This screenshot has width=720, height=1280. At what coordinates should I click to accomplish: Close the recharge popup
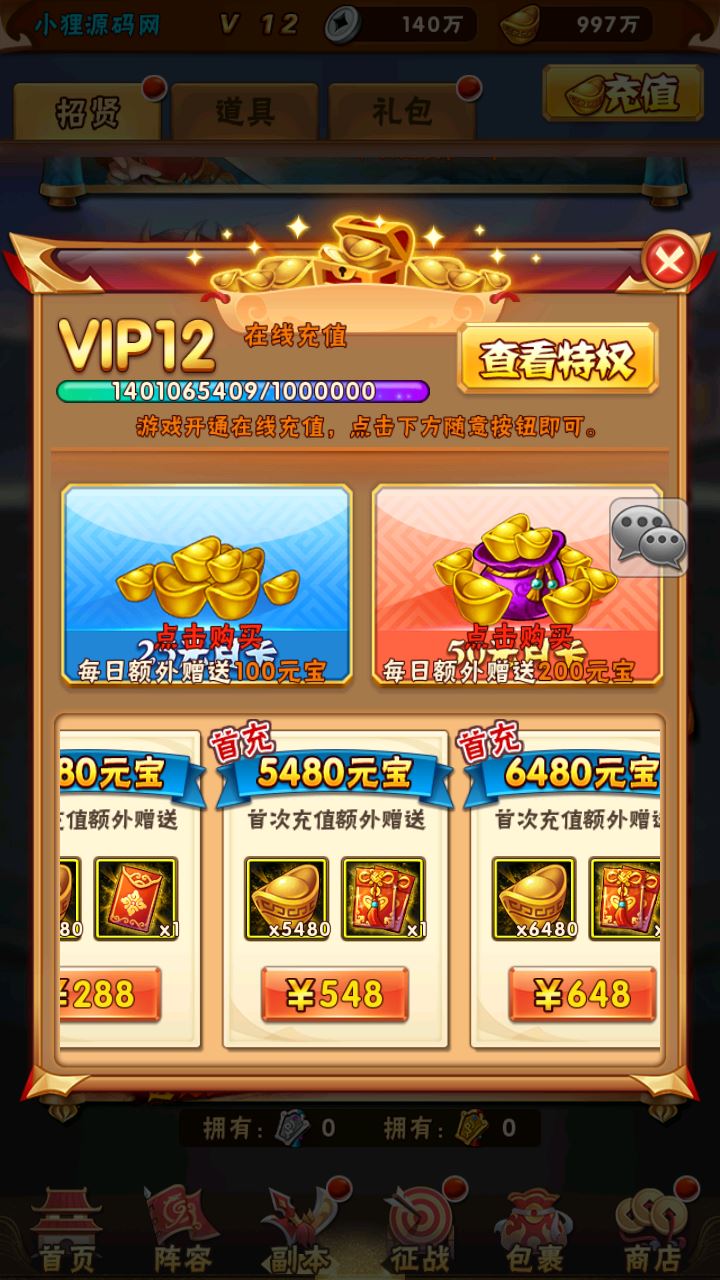[669, 263]
